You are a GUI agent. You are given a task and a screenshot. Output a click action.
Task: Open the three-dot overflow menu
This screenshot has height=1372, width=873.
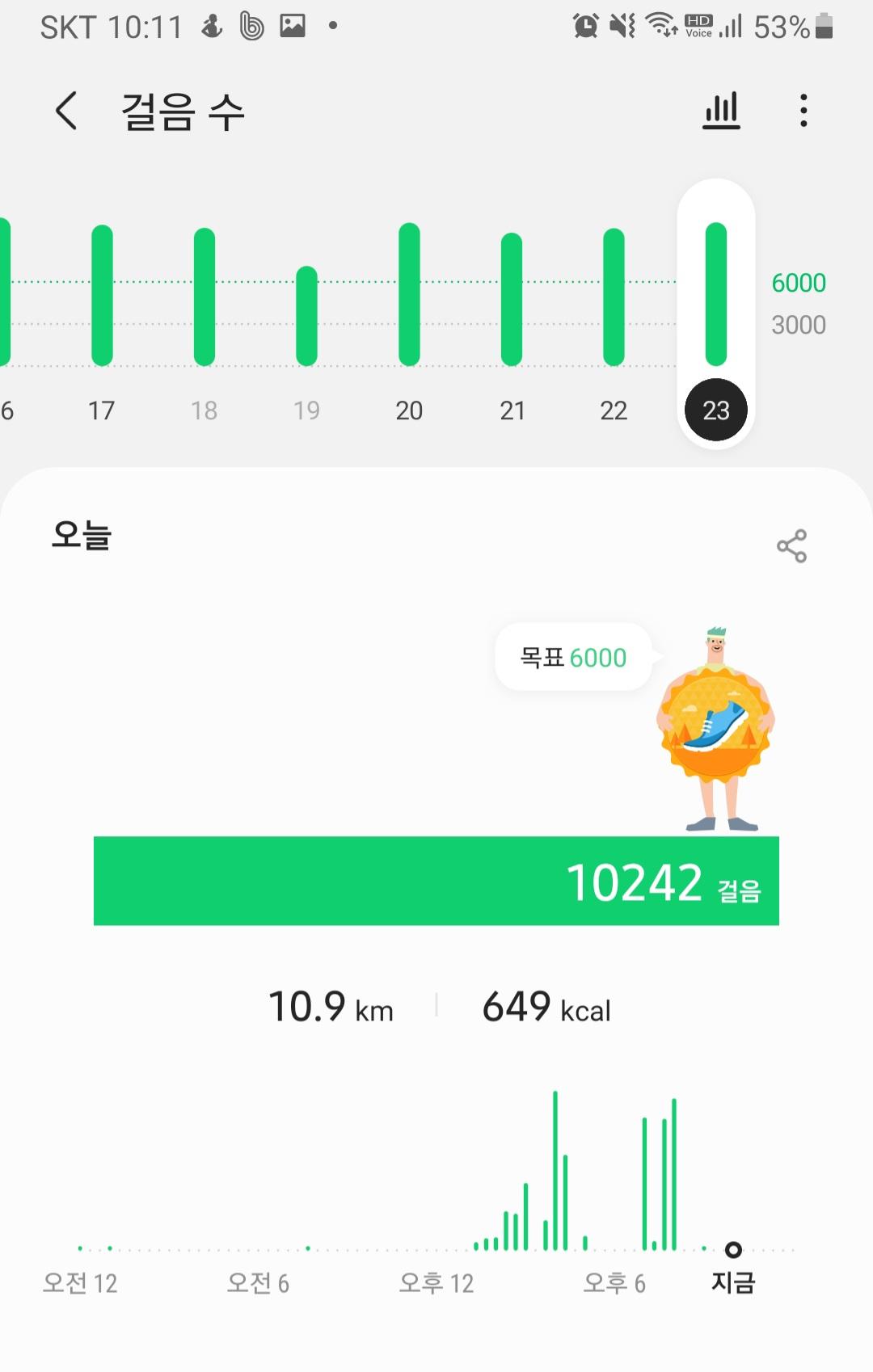[x=803, y=111]
